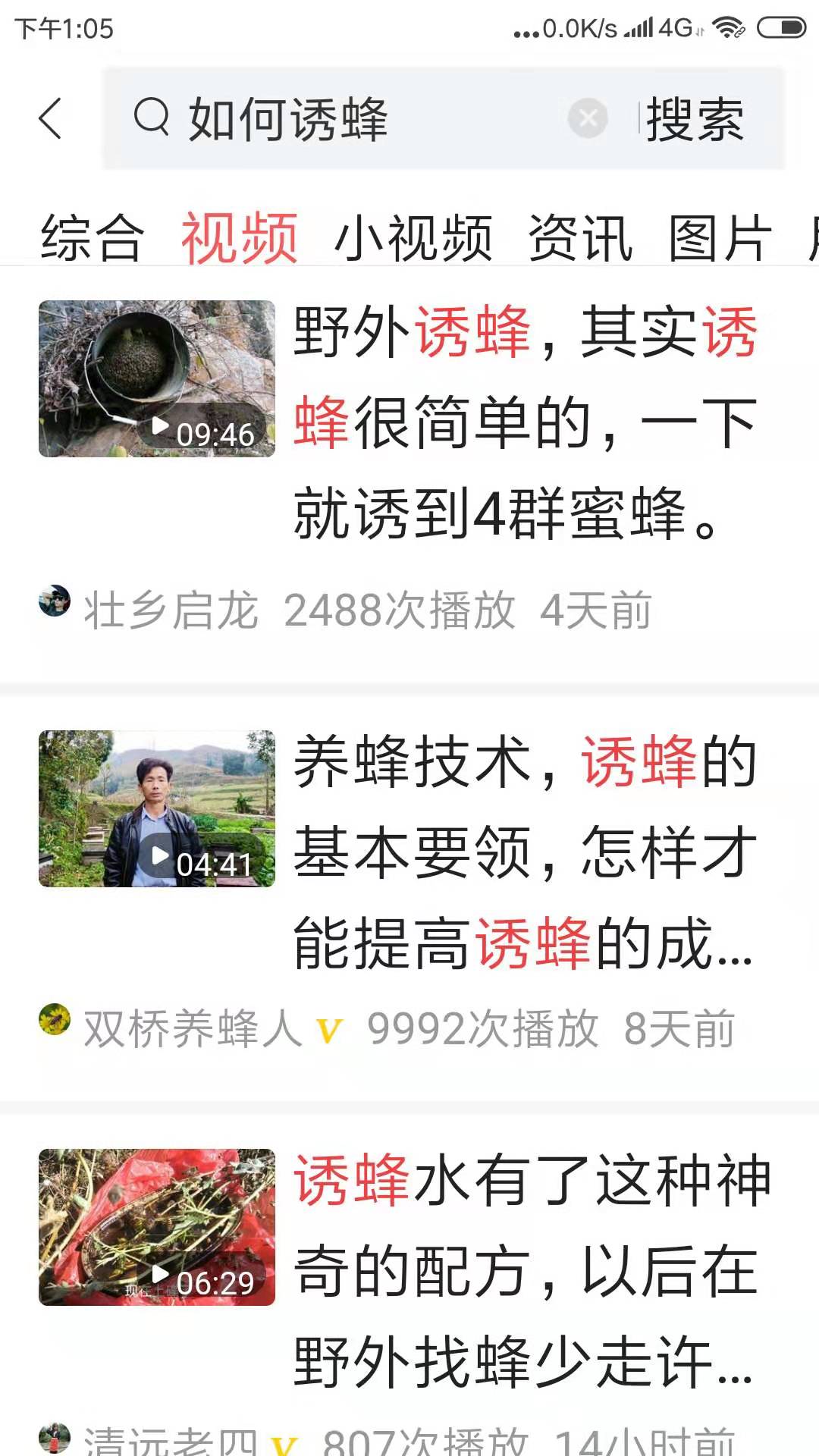
Task: Tap the play icon on the 04:41 video
Action: pos(161,855)
